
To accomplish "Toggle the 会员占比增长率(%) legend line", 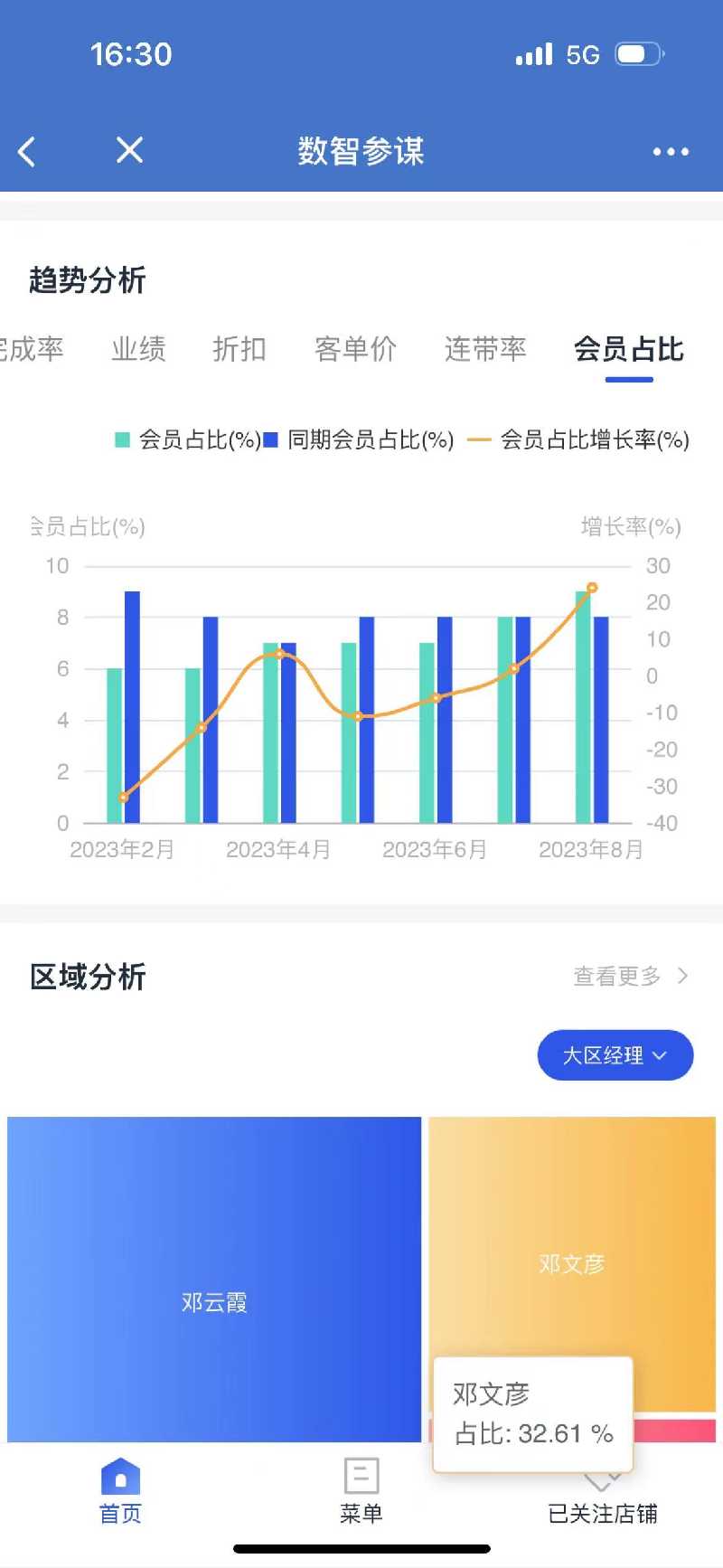I will pyautogui.click(x=580, y=440).
